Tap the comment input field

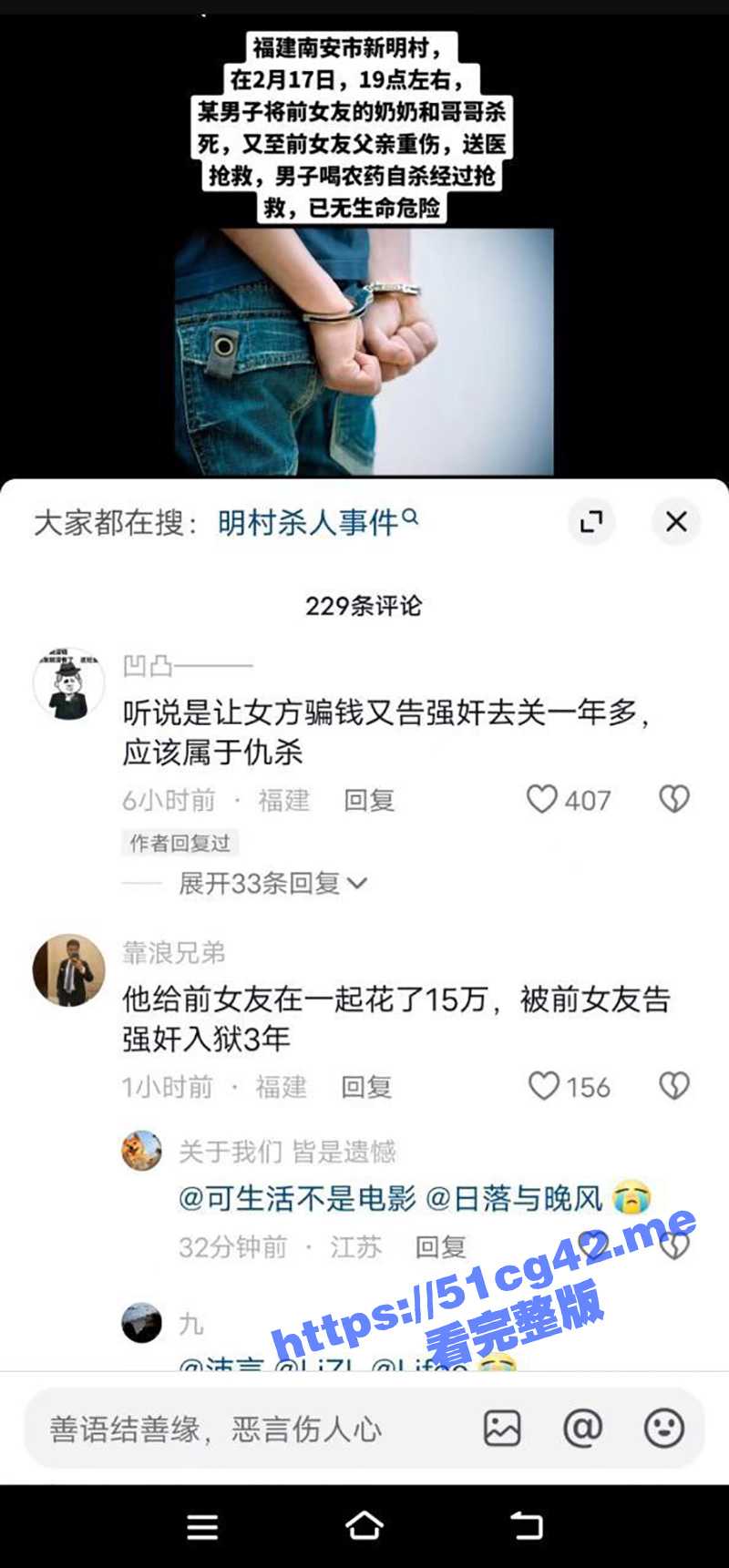pyautogui.click(x=246, y=1429)
